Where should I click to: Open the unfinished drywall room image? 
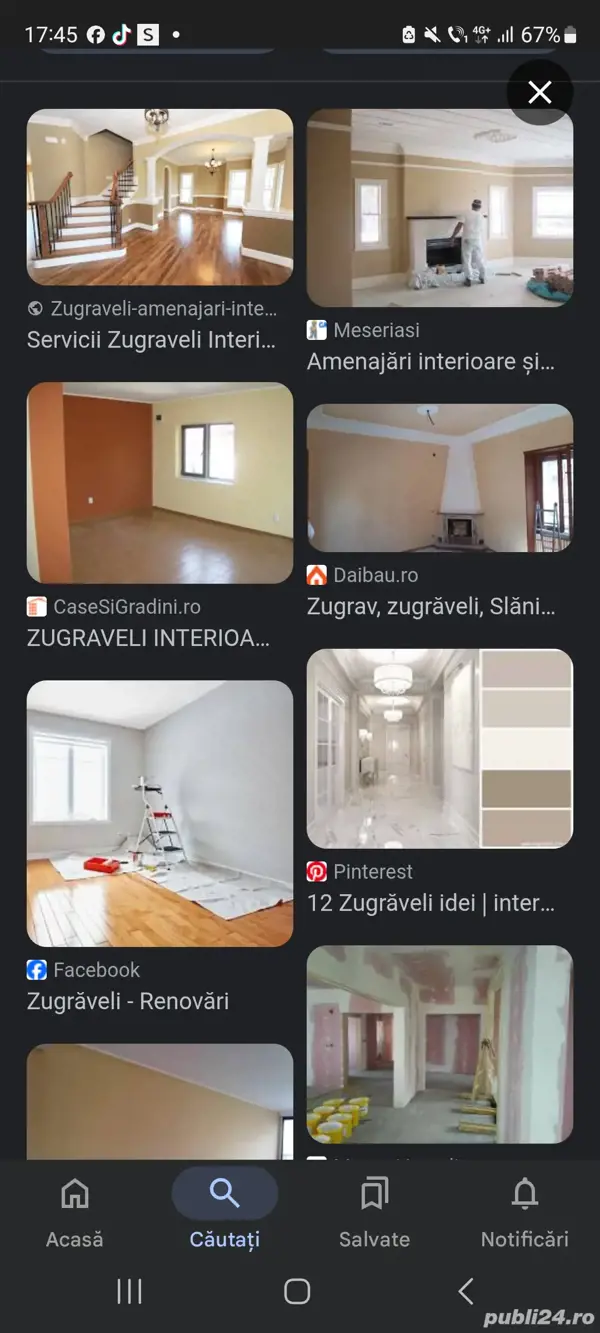[440, 1045]
